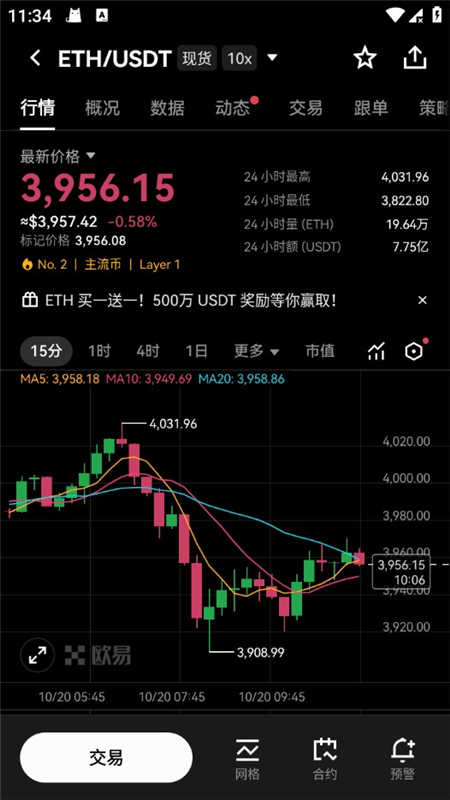Open the chart indicators icon
Screen dimensions: 450x800
(376, 352)
